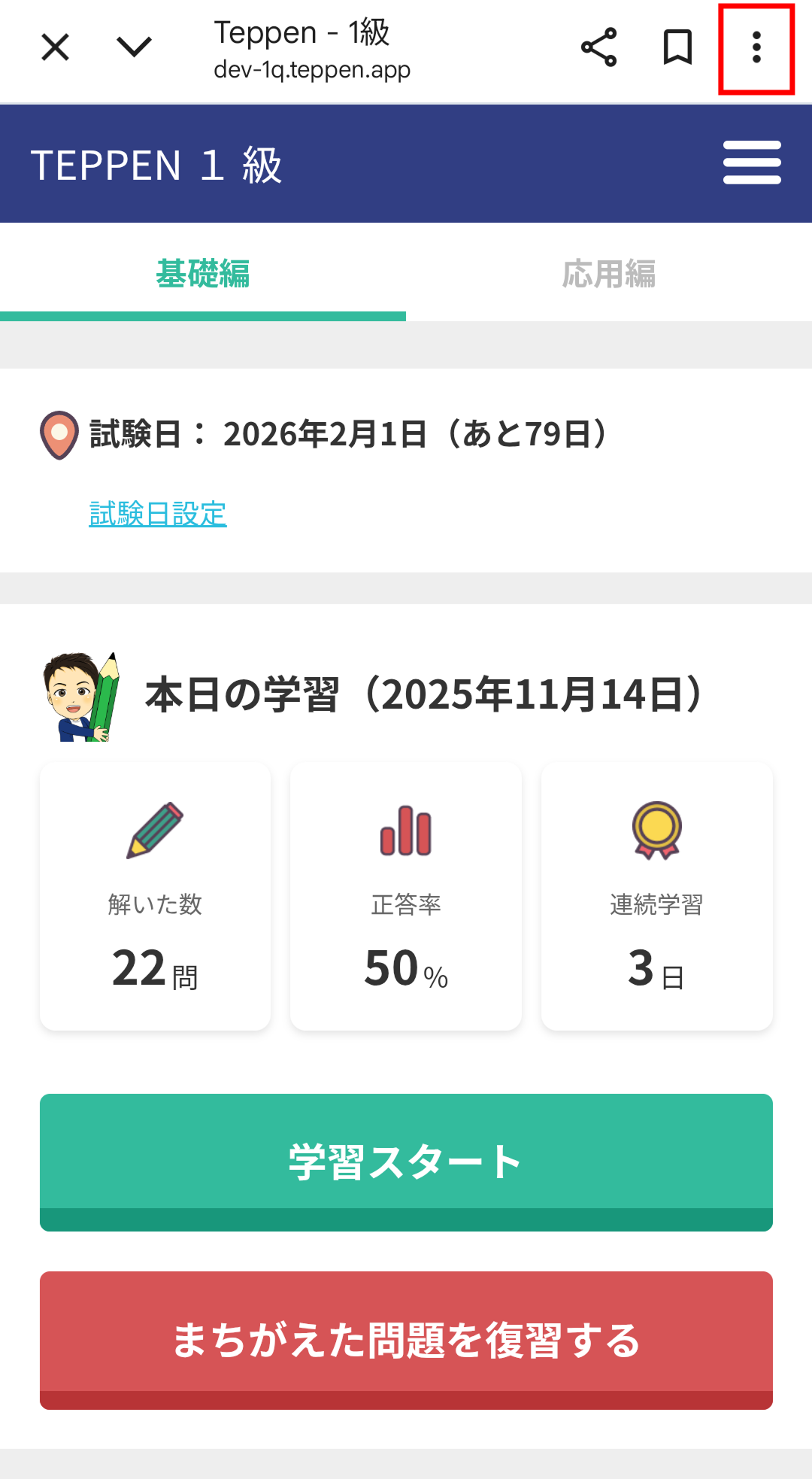This screenshot has width=812, height=1479.
Task: Share the Teppen page
Action: (x=598, y=48)
